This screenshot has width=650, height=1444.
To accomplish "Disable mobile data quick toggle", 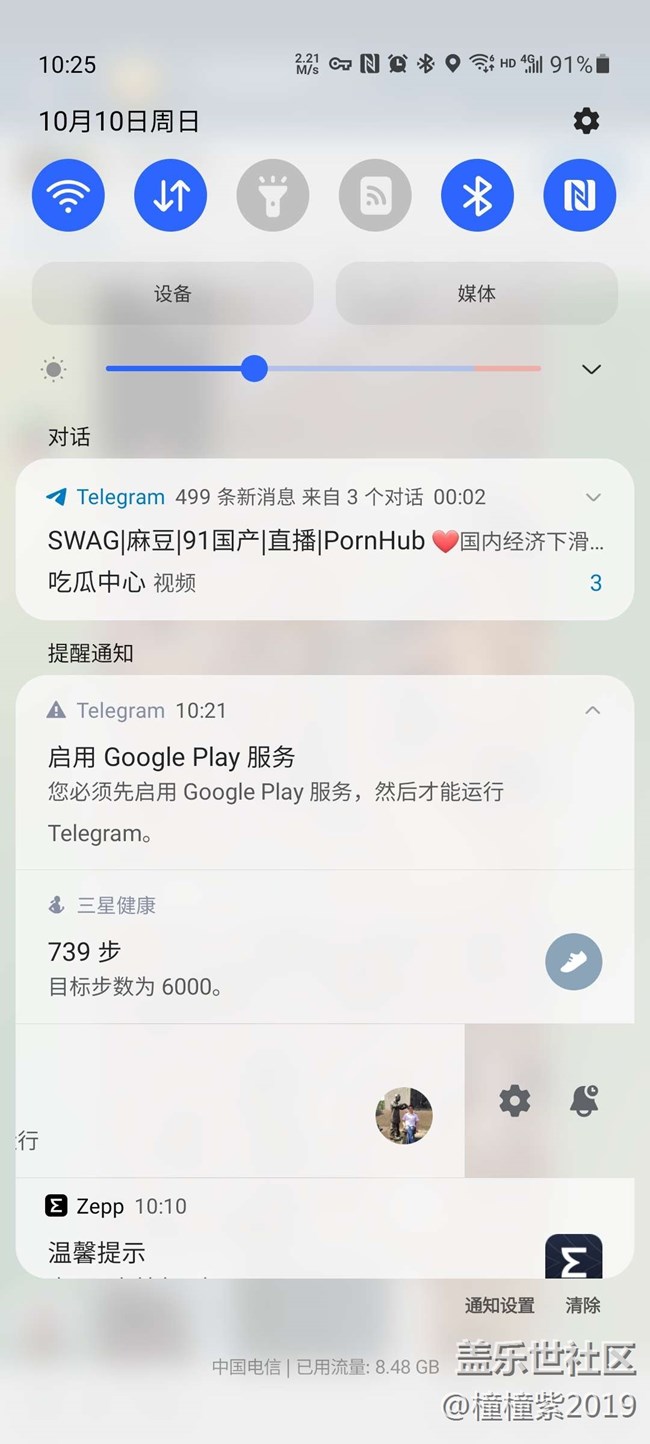I will pos(171,195).
